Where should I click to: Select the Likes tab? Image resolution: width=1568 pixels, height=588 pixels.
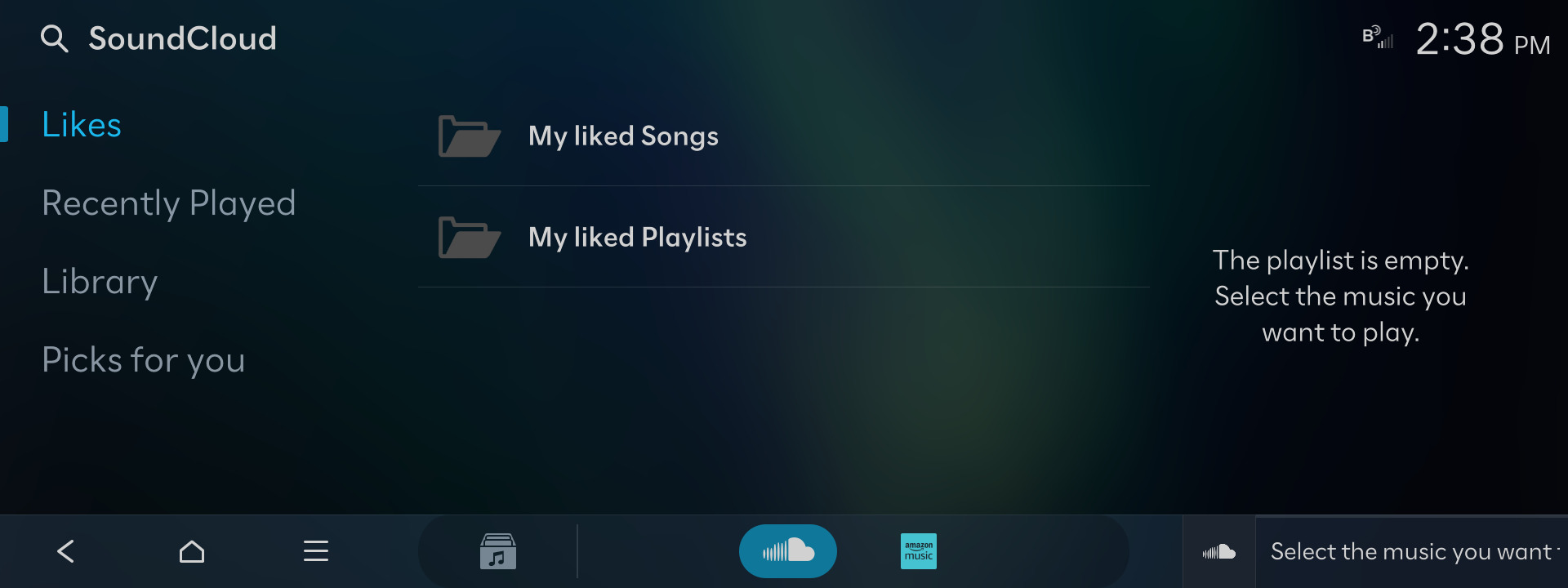[x=82, y=125]
